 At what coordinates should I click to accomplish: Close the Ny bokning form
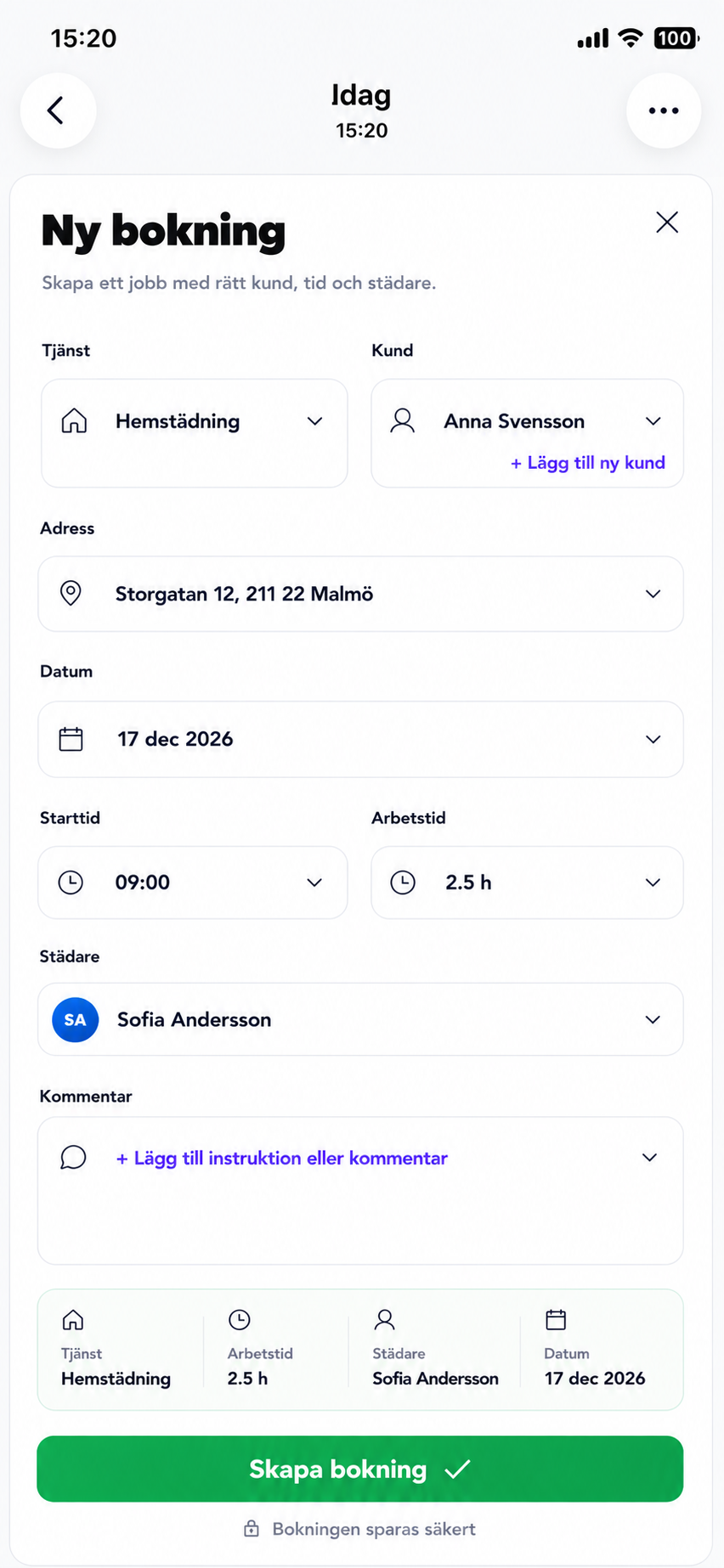[x=667, y=223]
